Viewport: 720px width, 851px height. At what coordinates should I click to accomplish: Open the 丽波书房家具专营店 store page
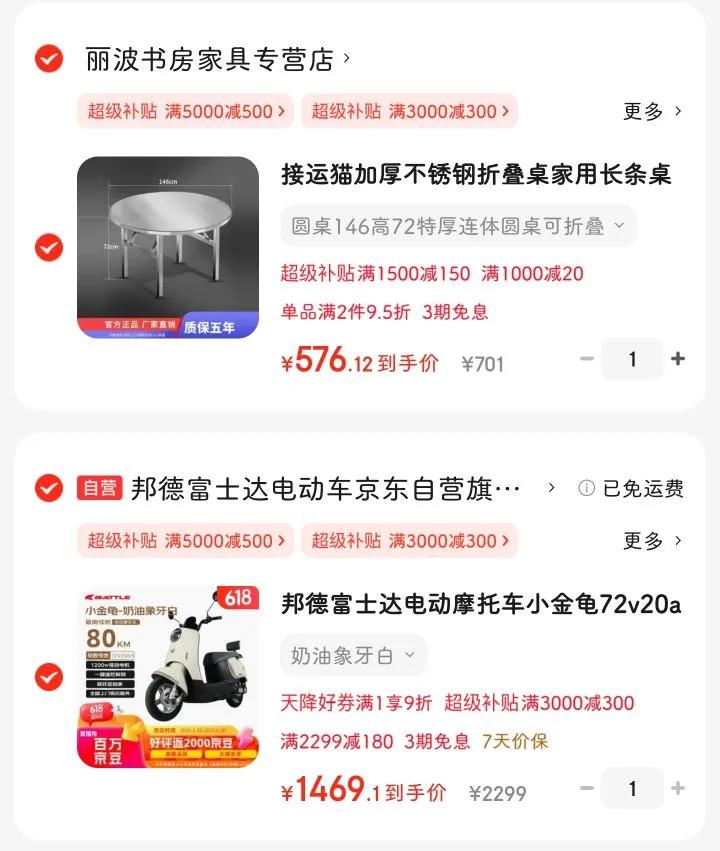[x=217, y=59]
